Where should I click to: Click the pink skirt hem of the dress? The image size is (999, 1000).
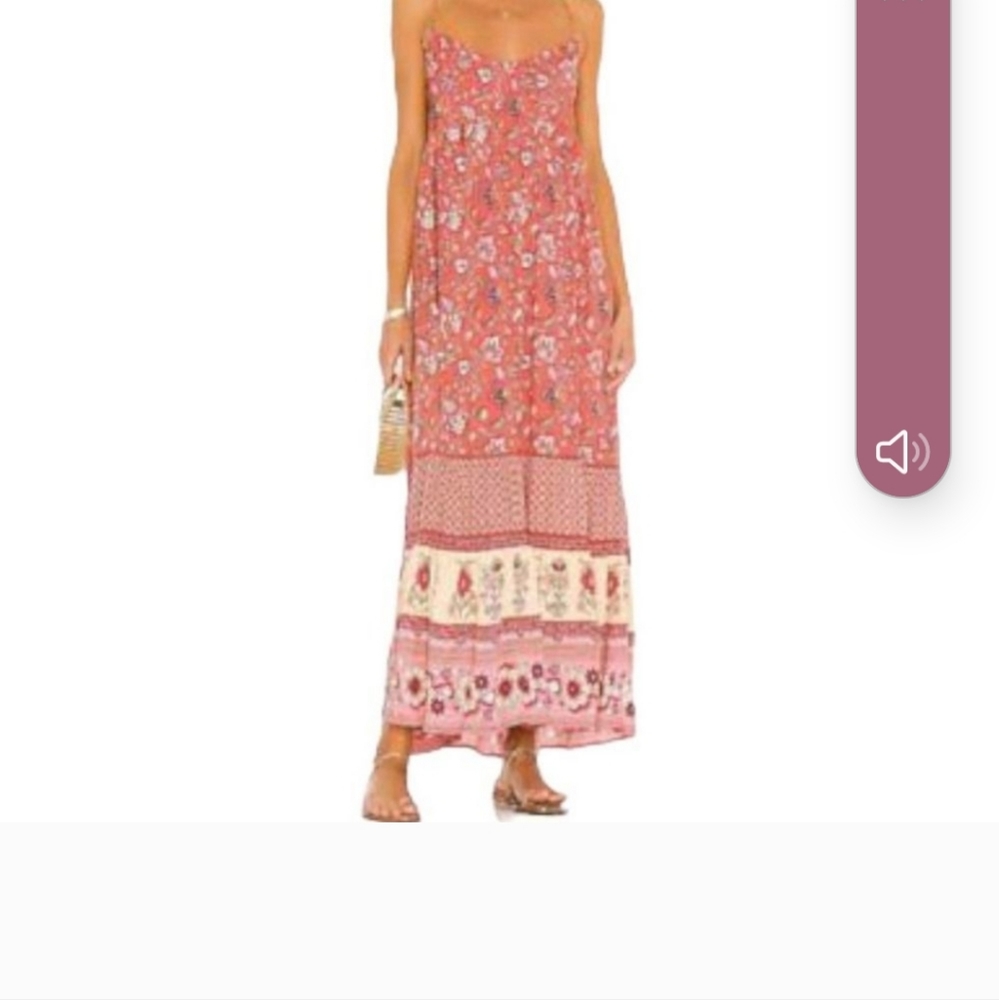510,690
